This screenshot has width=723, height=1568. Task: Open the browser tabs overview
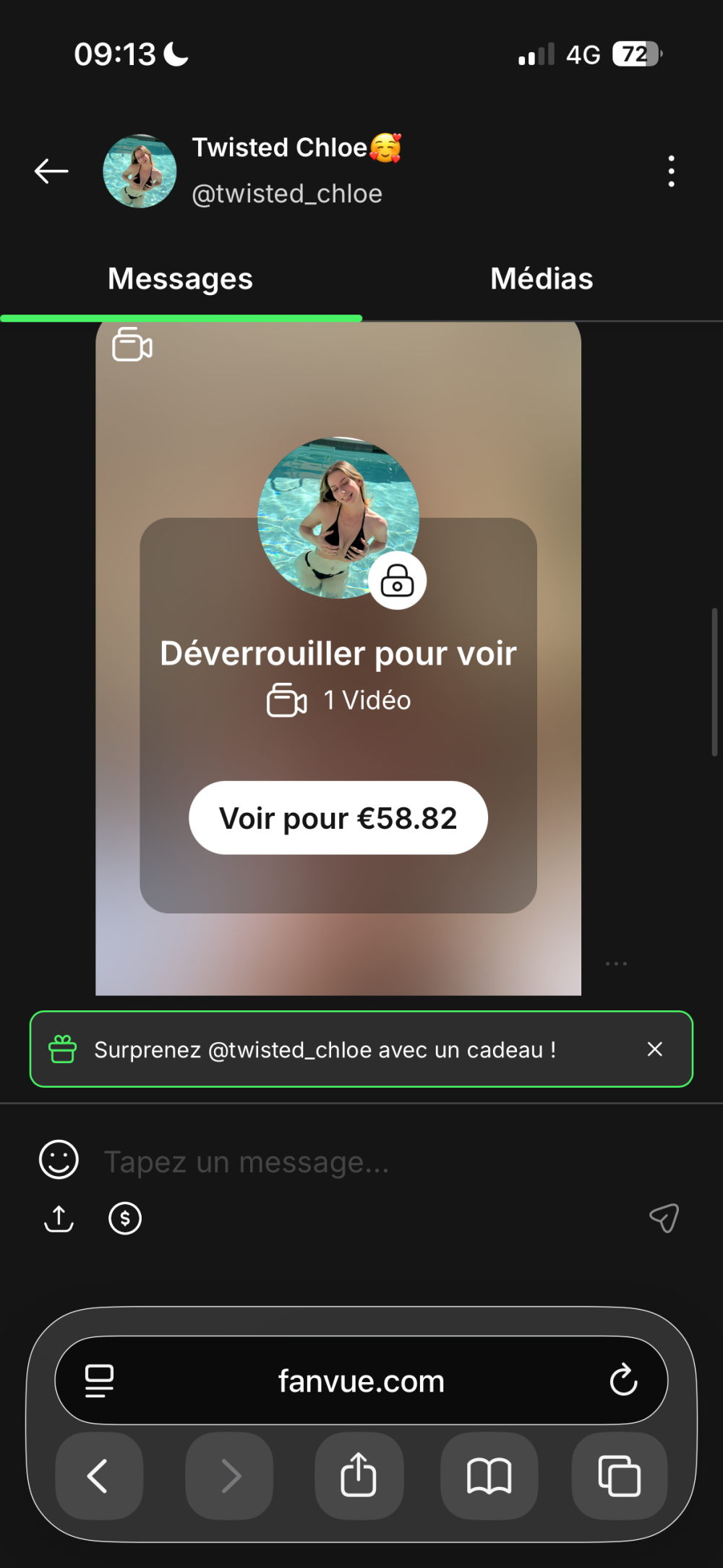coord(619,1476)
